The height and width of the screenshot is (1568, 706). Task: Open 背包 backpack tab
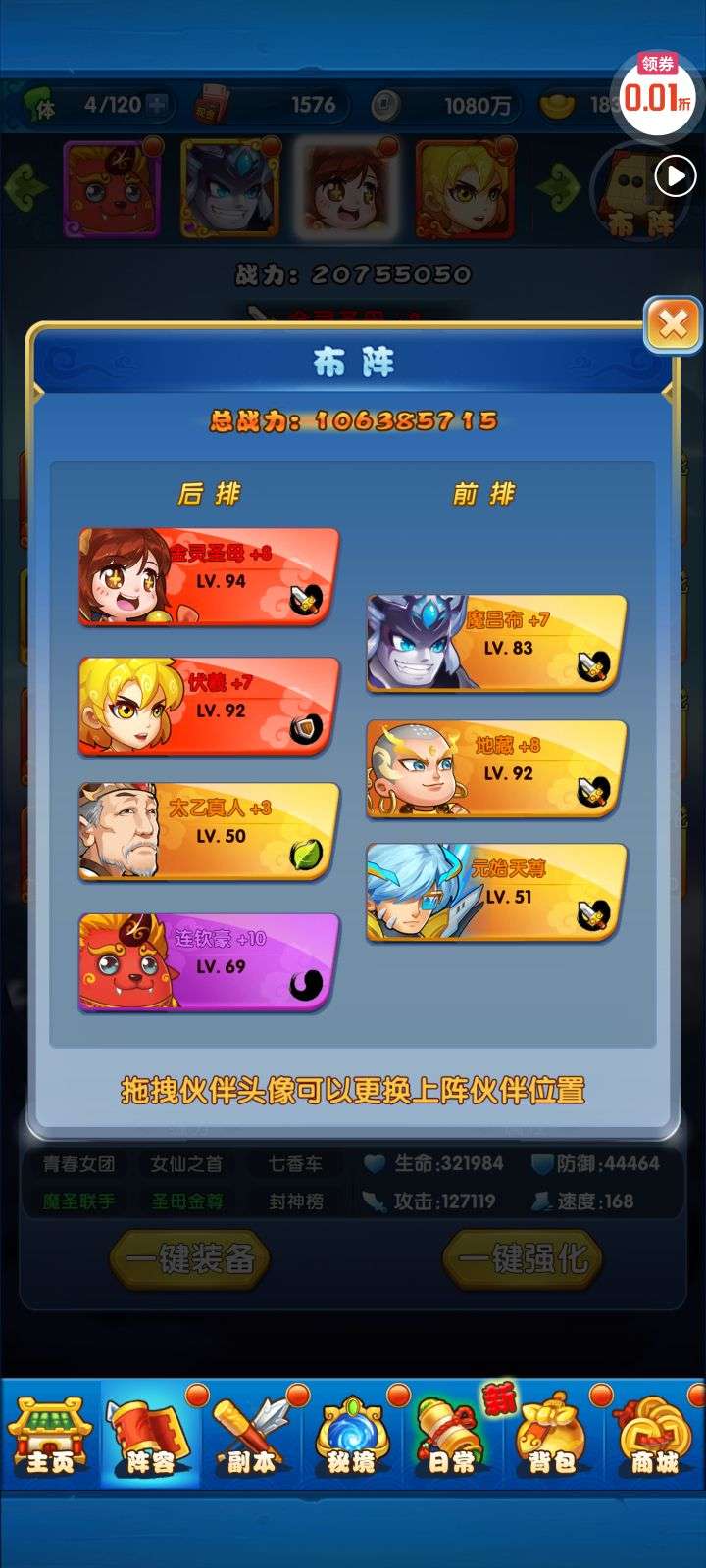point(552,1438)
